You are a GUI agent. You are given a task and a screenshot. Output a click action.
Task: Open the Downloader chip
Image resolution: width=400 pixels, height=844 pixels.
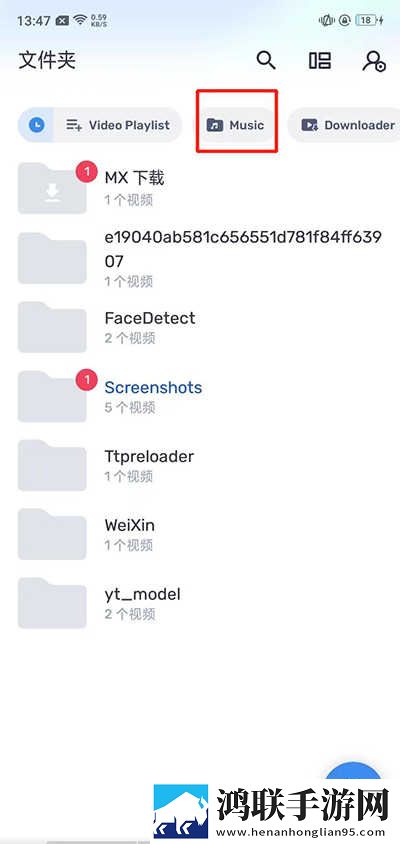(344, 125)
